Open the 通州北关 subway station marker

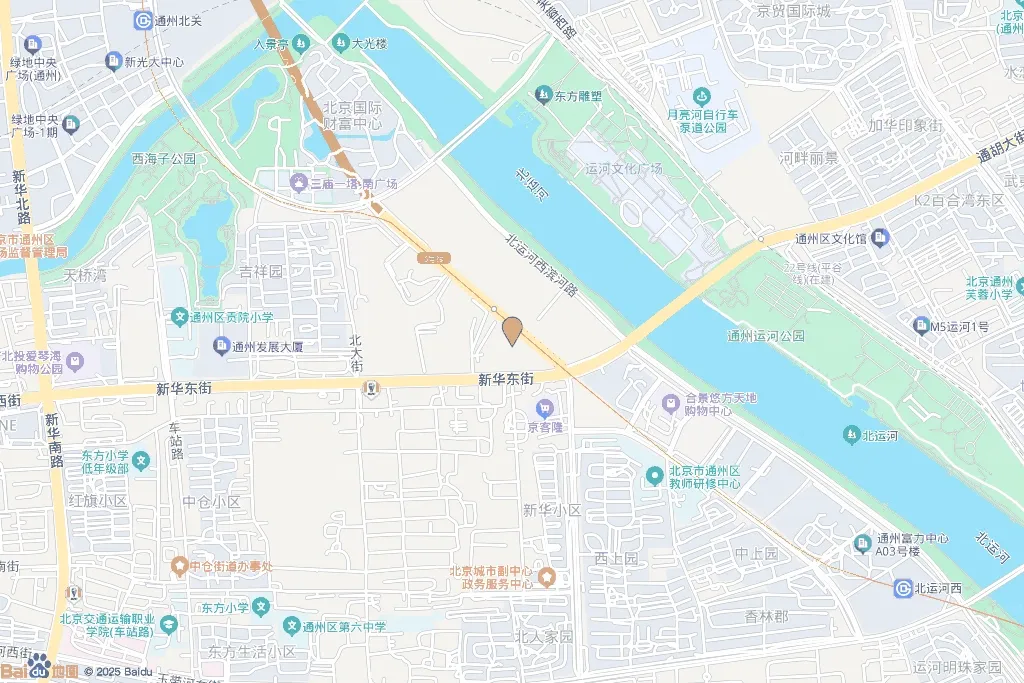coord(143,21)
